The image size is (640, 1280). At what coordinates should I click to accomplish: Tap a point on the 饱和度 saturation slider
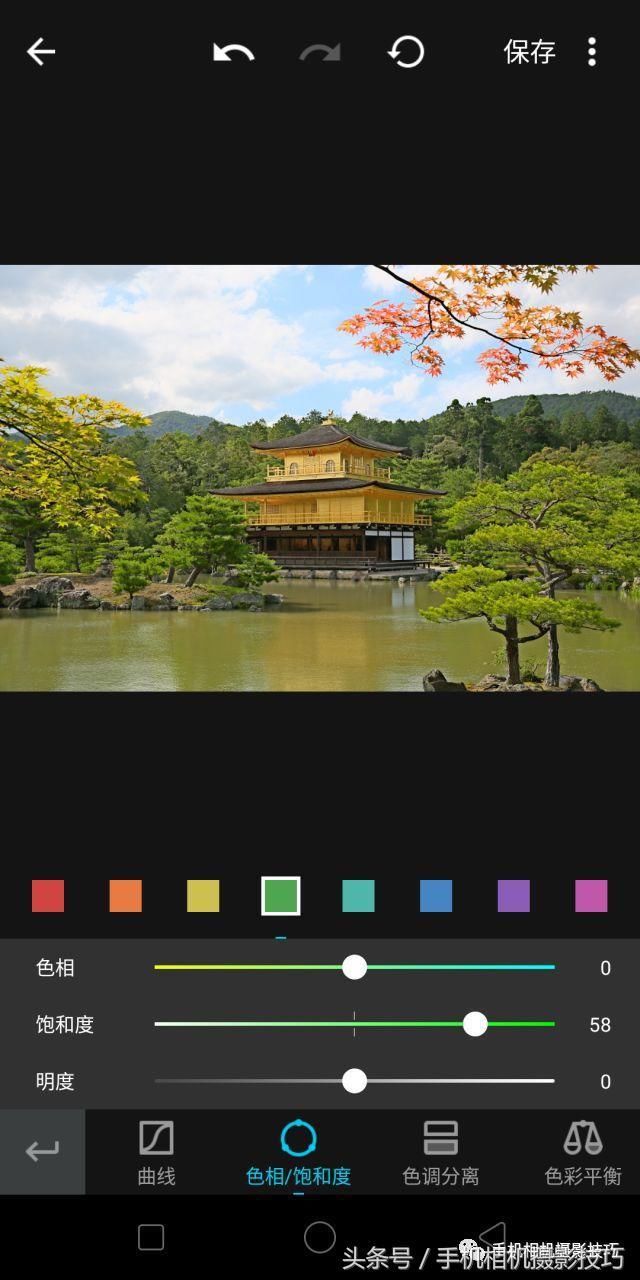[475, 1024]
